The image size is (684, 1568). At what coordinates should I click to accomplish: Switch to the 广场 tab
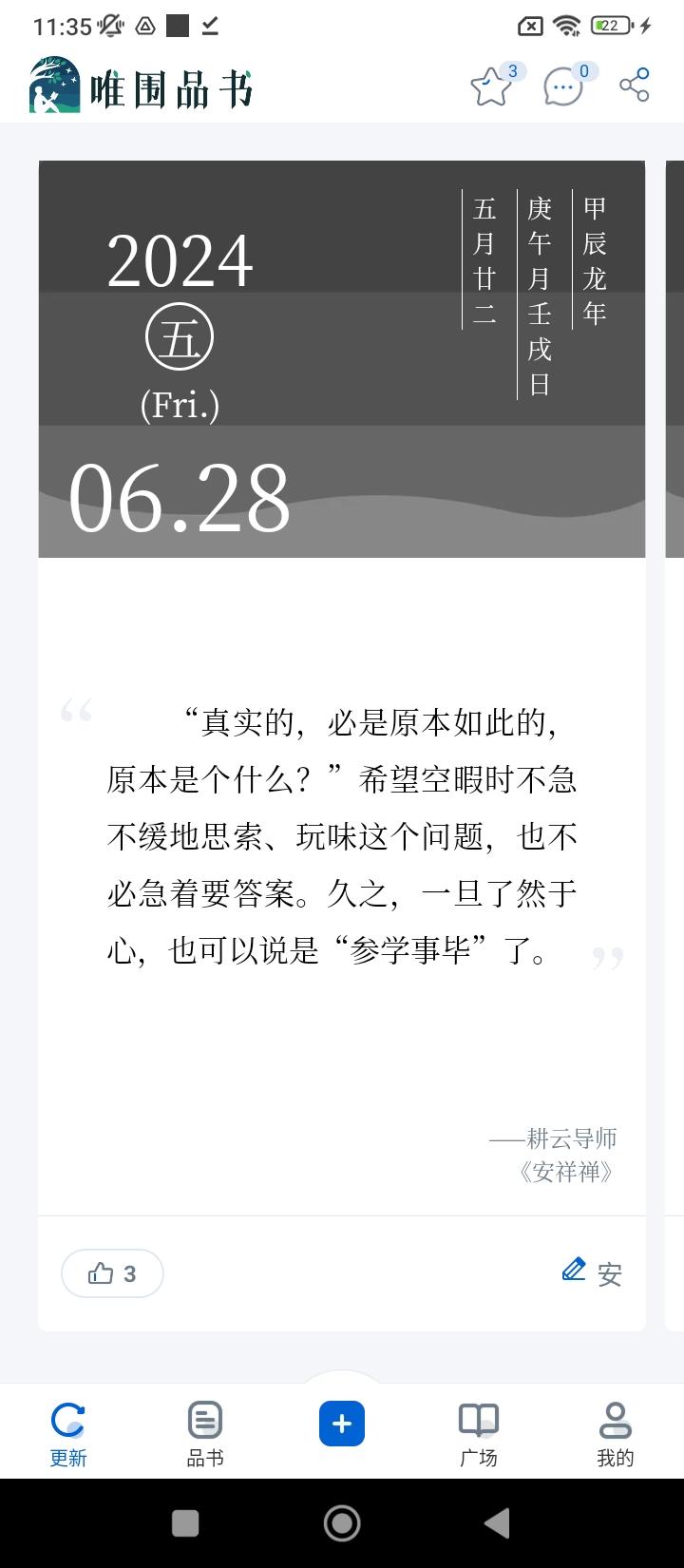[x=479, y=1433]
